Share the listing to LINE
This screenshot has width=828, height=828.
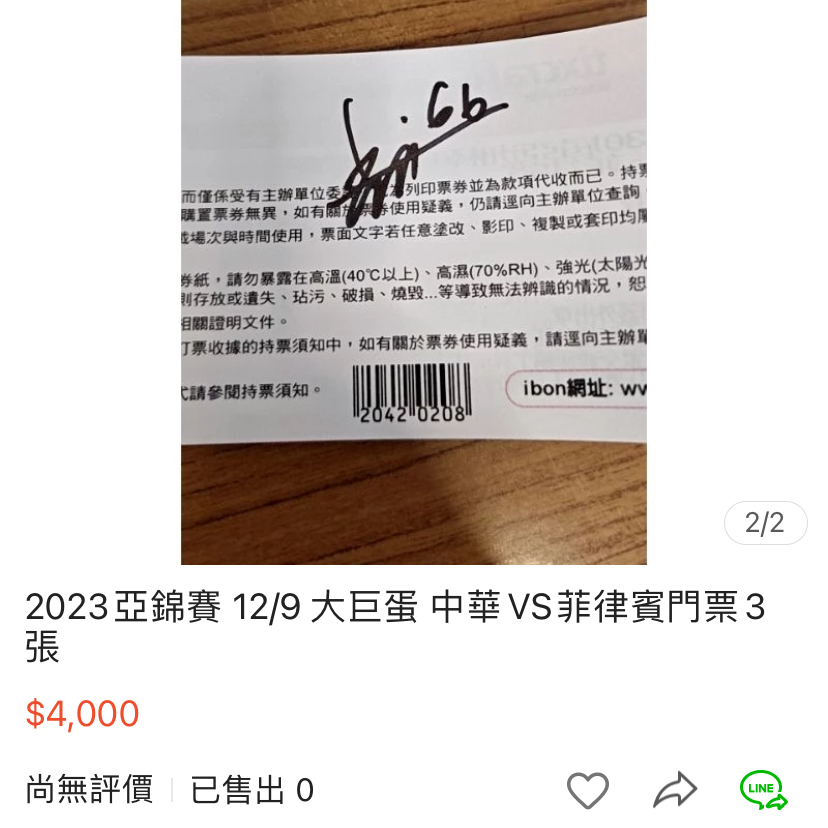point(763,790)
